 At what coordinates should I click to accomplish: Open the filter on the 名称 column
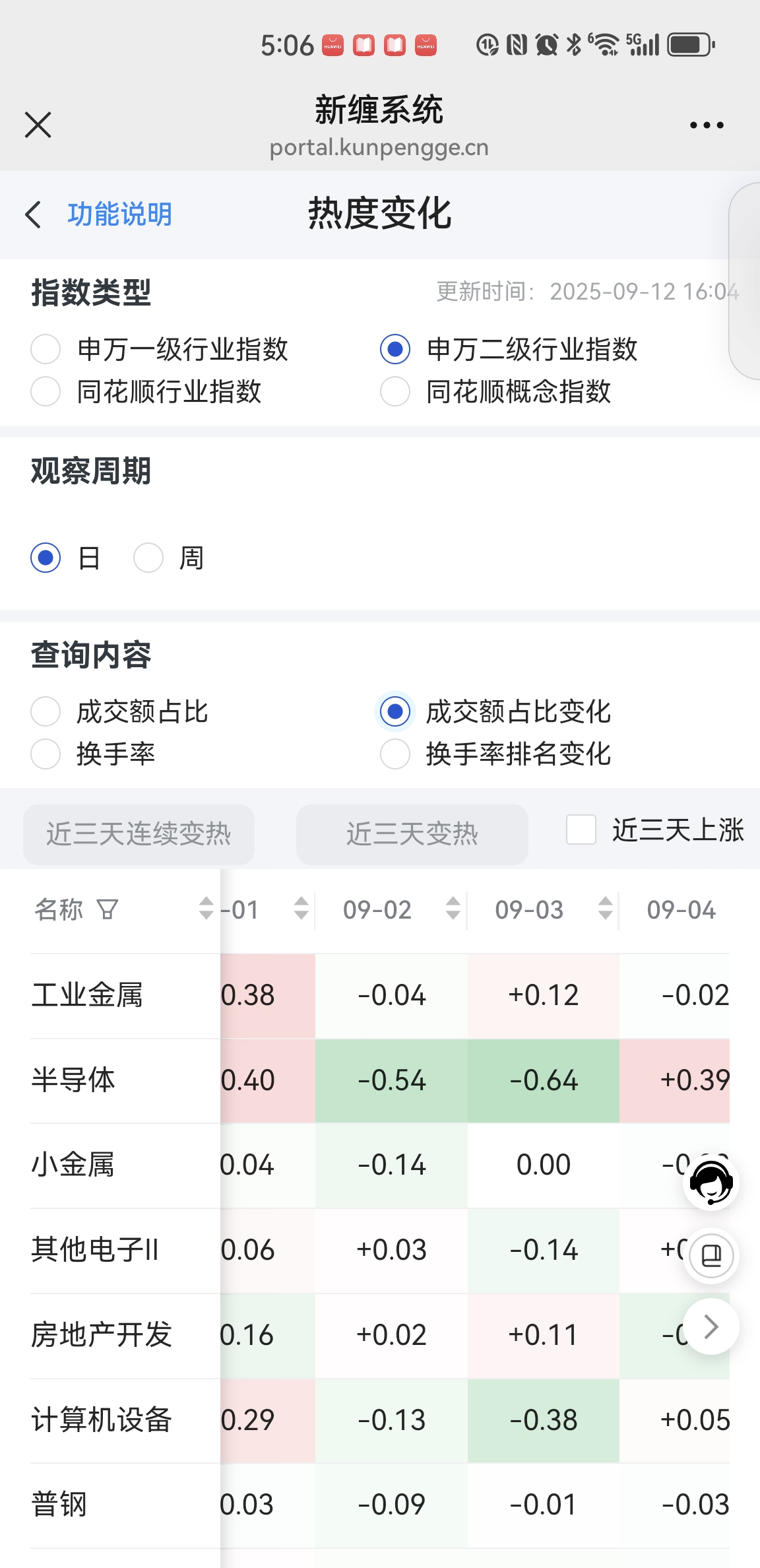click(x=106, y=910)
